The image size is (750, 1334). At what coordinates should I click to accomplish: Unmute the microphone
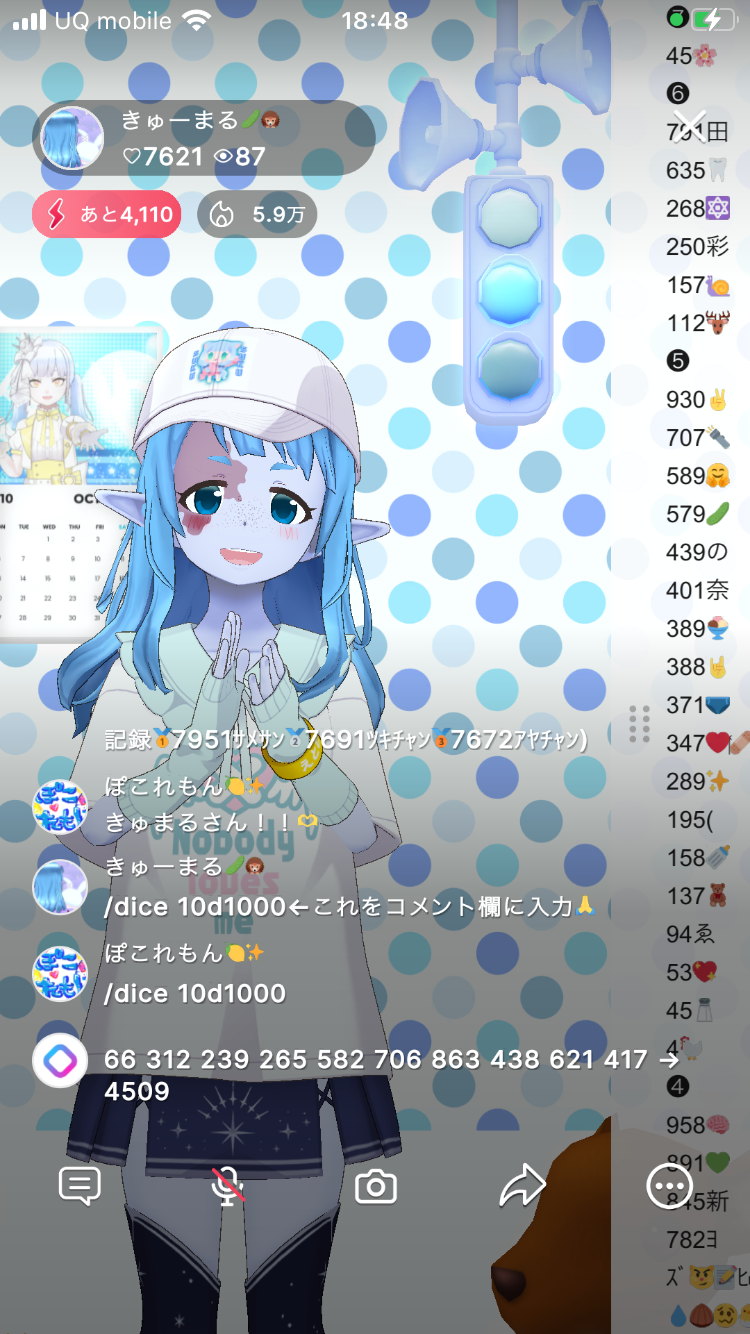(x=228, y=1187)
